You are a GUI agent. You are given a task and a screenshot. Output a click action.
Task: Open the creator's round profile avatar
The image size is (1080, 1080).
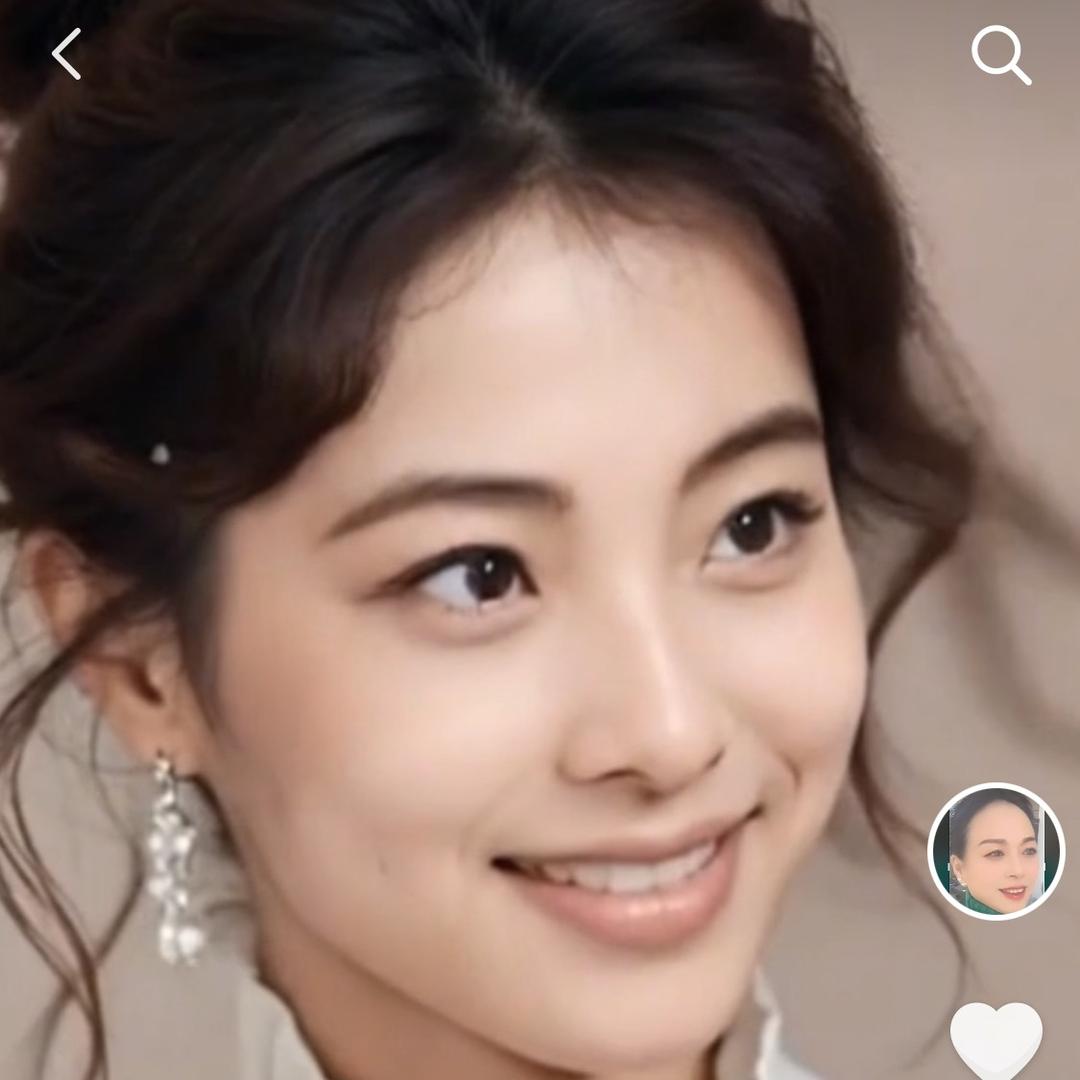coord(996,851)
